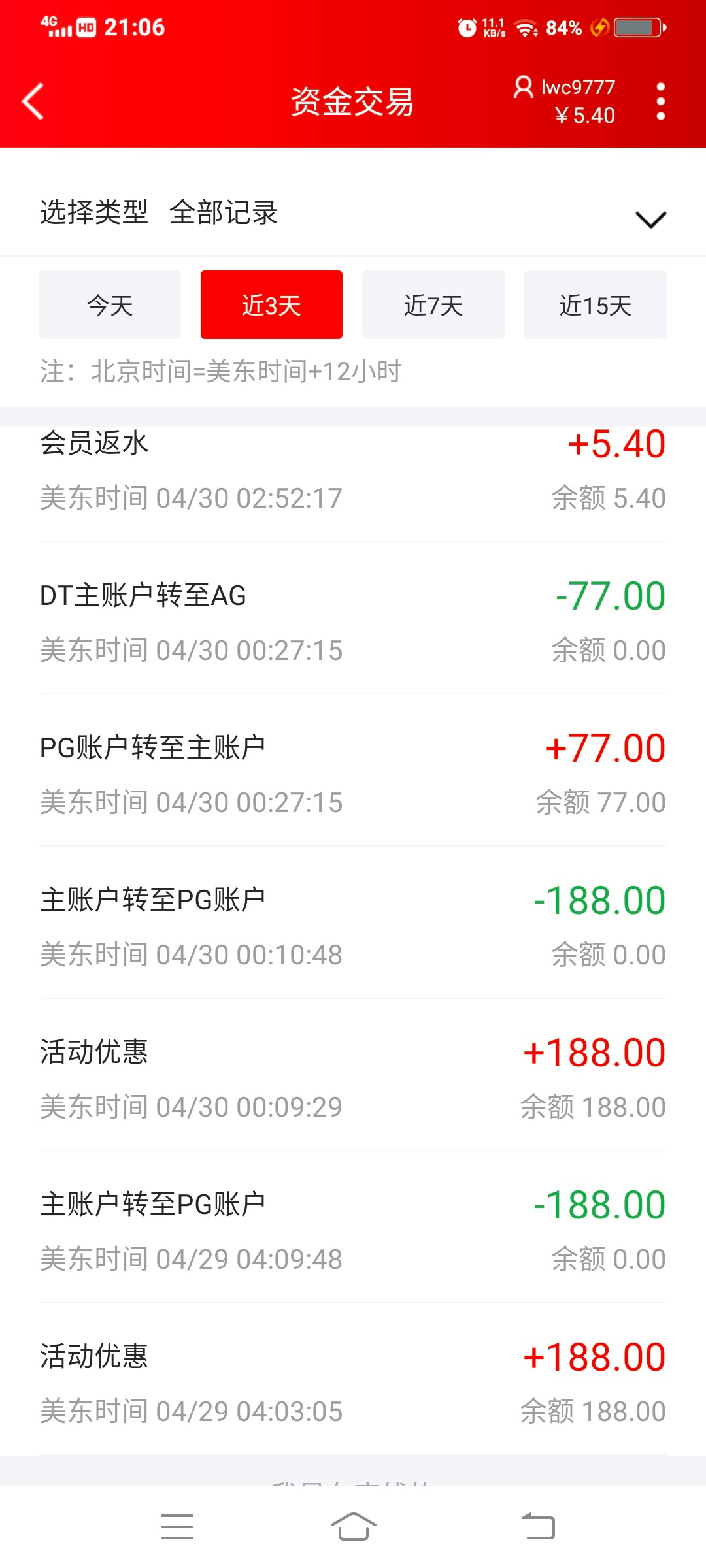Expand the 选择类型 record type dropdown
The height and width of the screenshot is (1568, 706).
[353, 213]
